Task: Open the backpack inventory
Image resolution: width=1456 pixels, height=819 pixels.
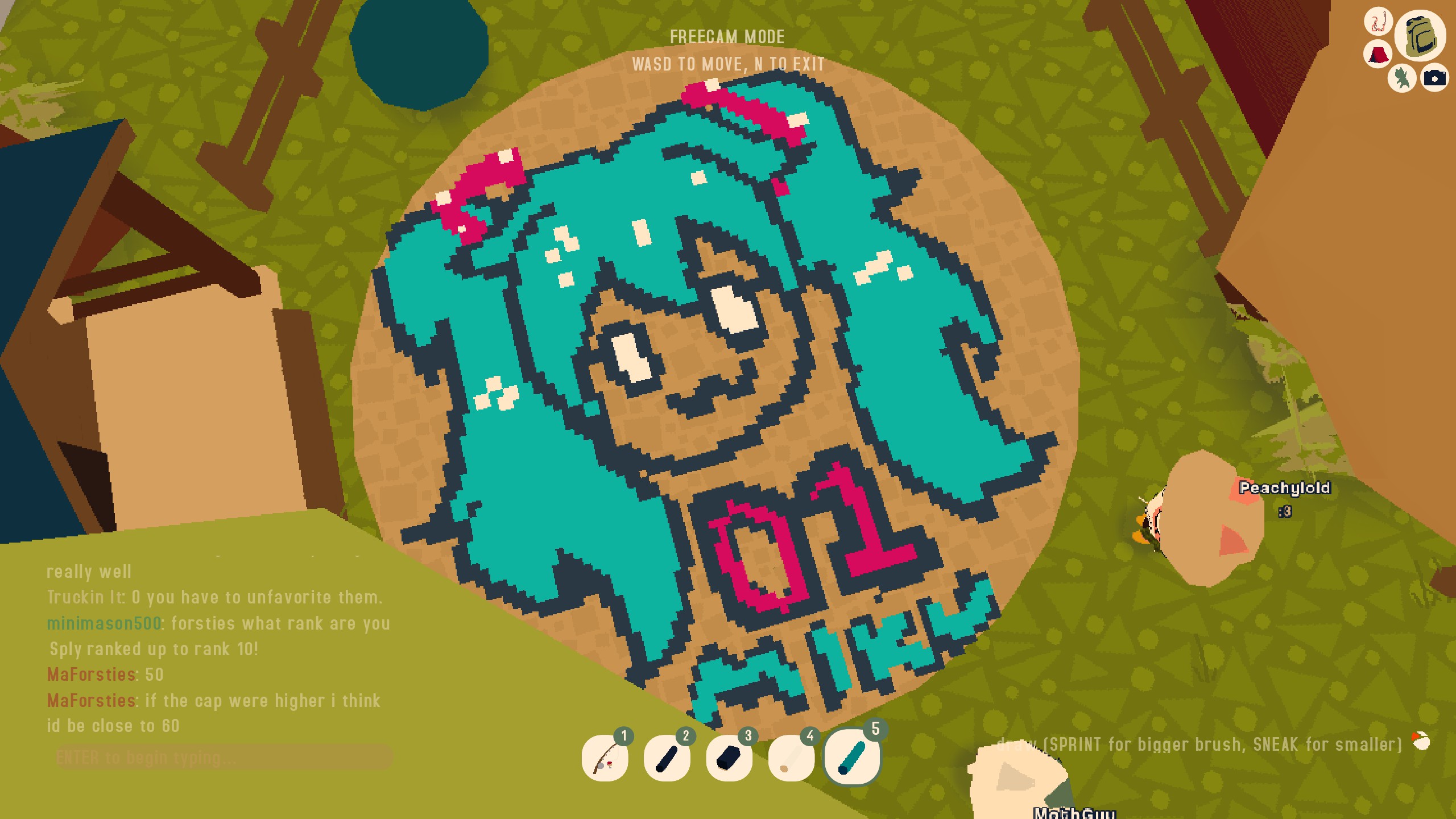Action: point(1420,35)
